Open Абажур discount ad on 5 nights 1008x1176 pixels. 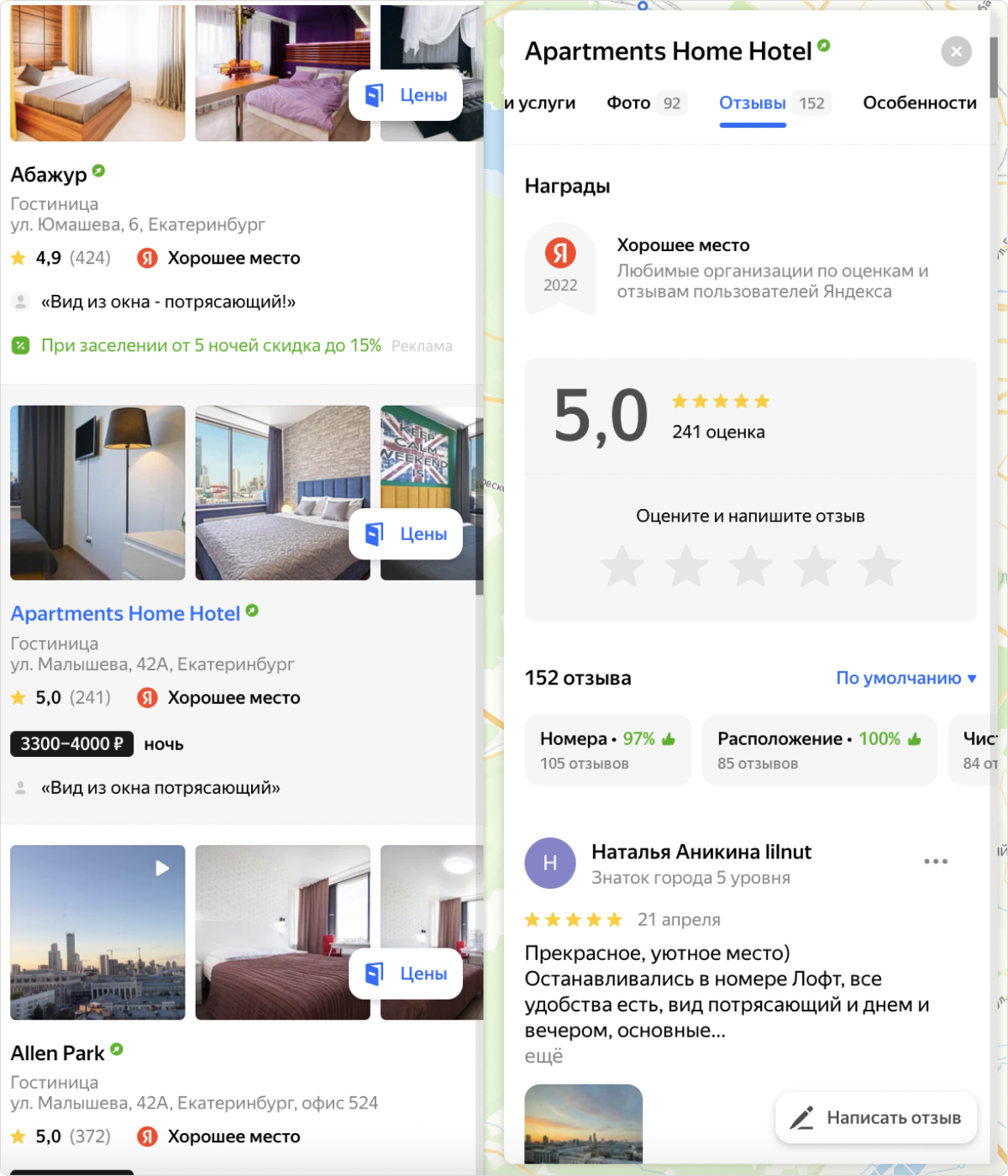(x=210, y=345)
